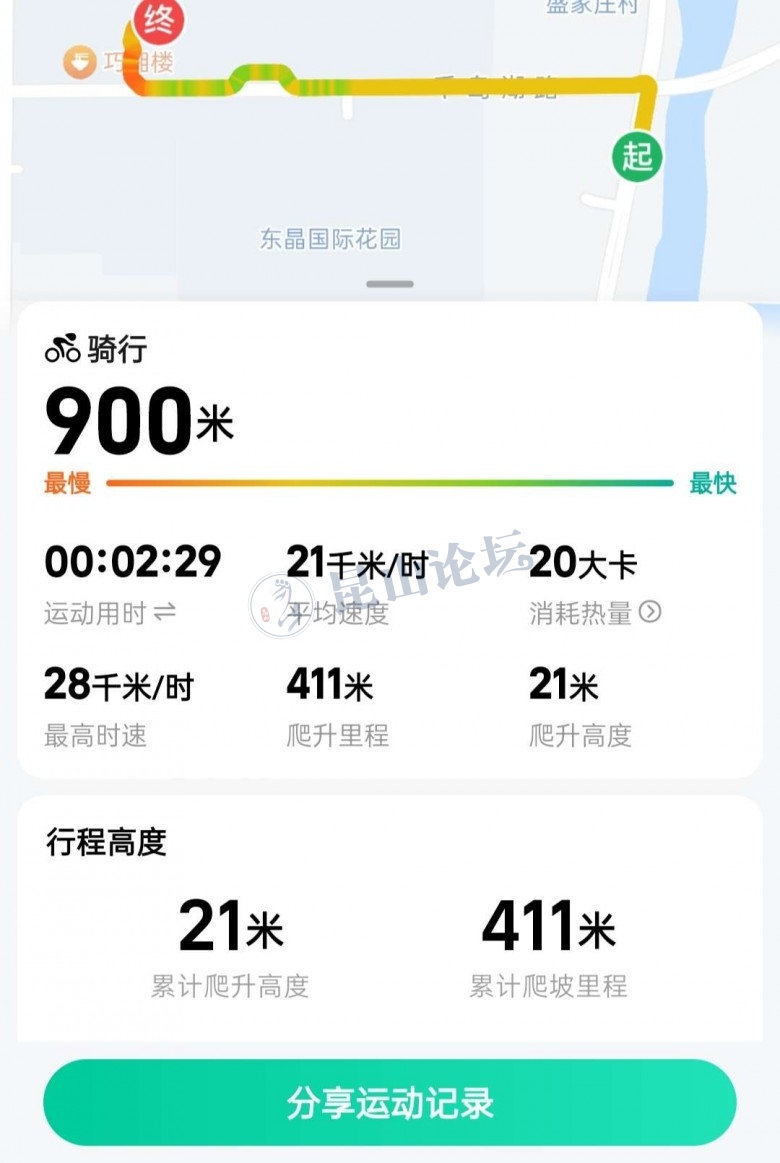Share the exercise record
780x1163 pixels.
coord(390,1103)
